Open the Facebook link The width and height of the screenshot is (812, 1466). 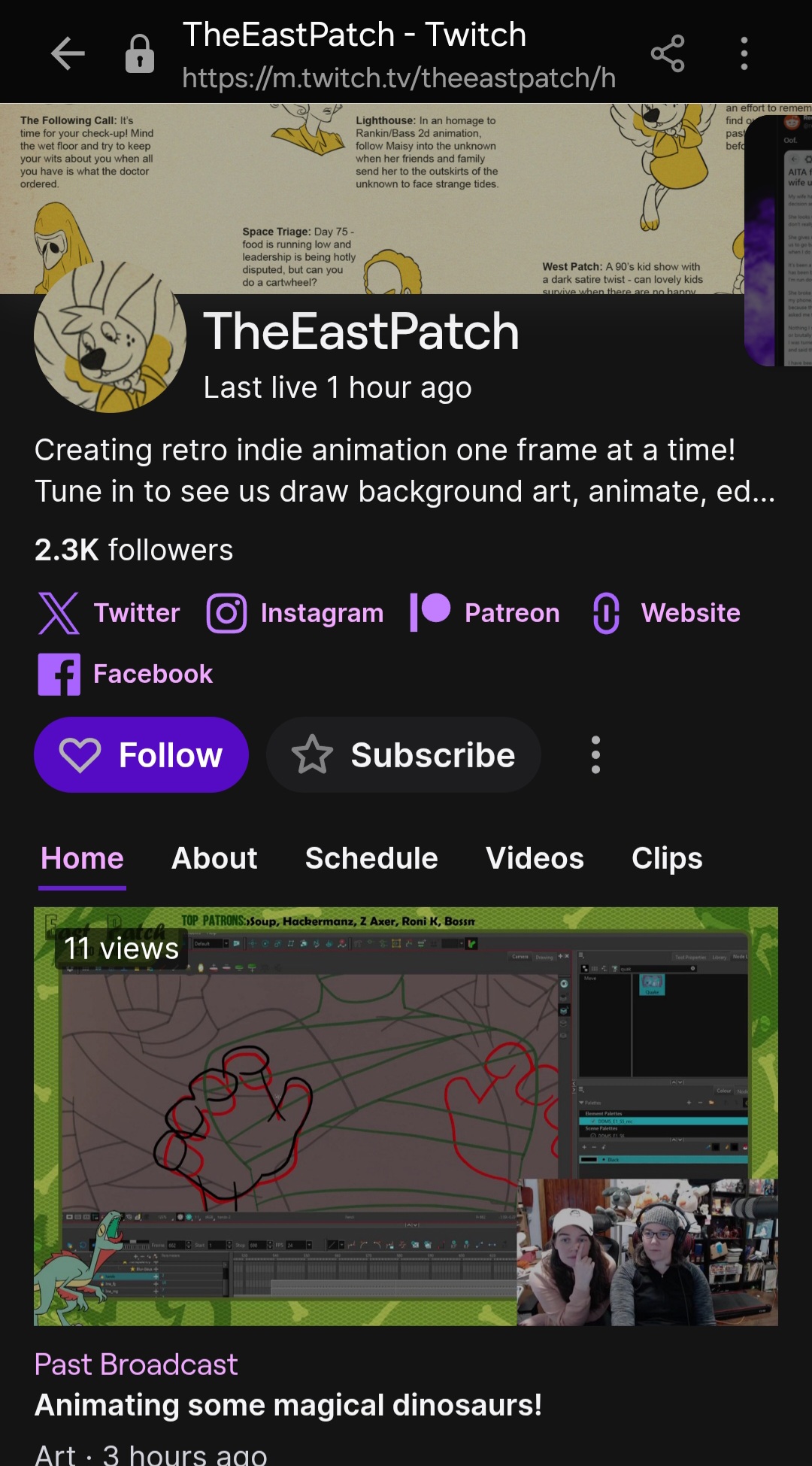point(126,674)
